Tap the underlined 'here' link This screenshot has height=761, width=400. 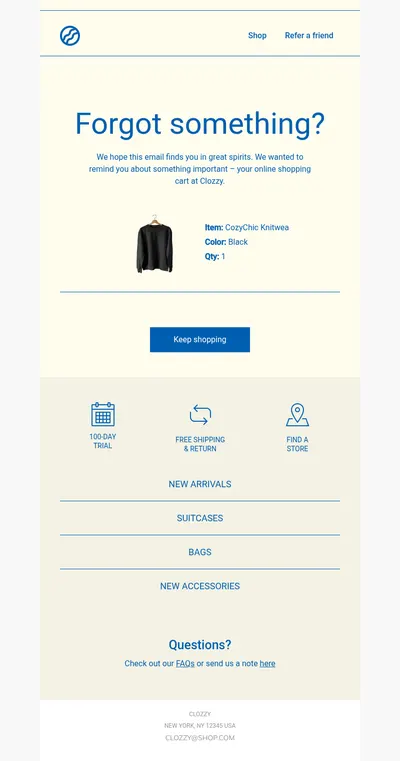(267, 663)
